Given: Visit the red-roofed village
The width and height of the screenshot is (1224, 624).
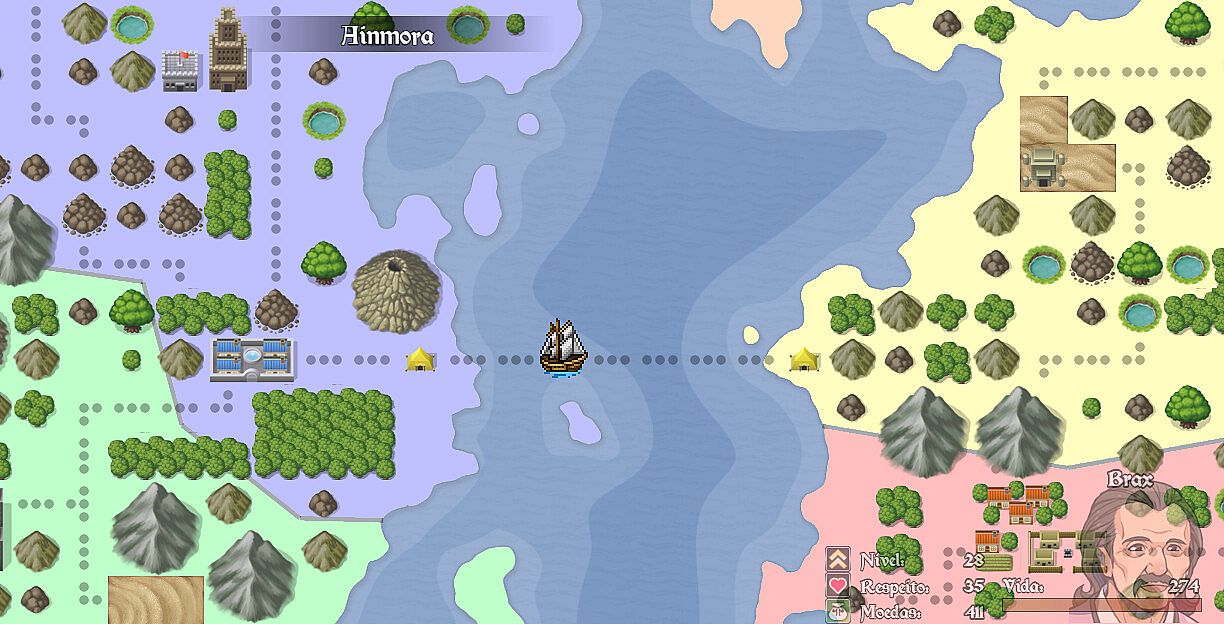Looking at the screenshot, I should 1014,503.
